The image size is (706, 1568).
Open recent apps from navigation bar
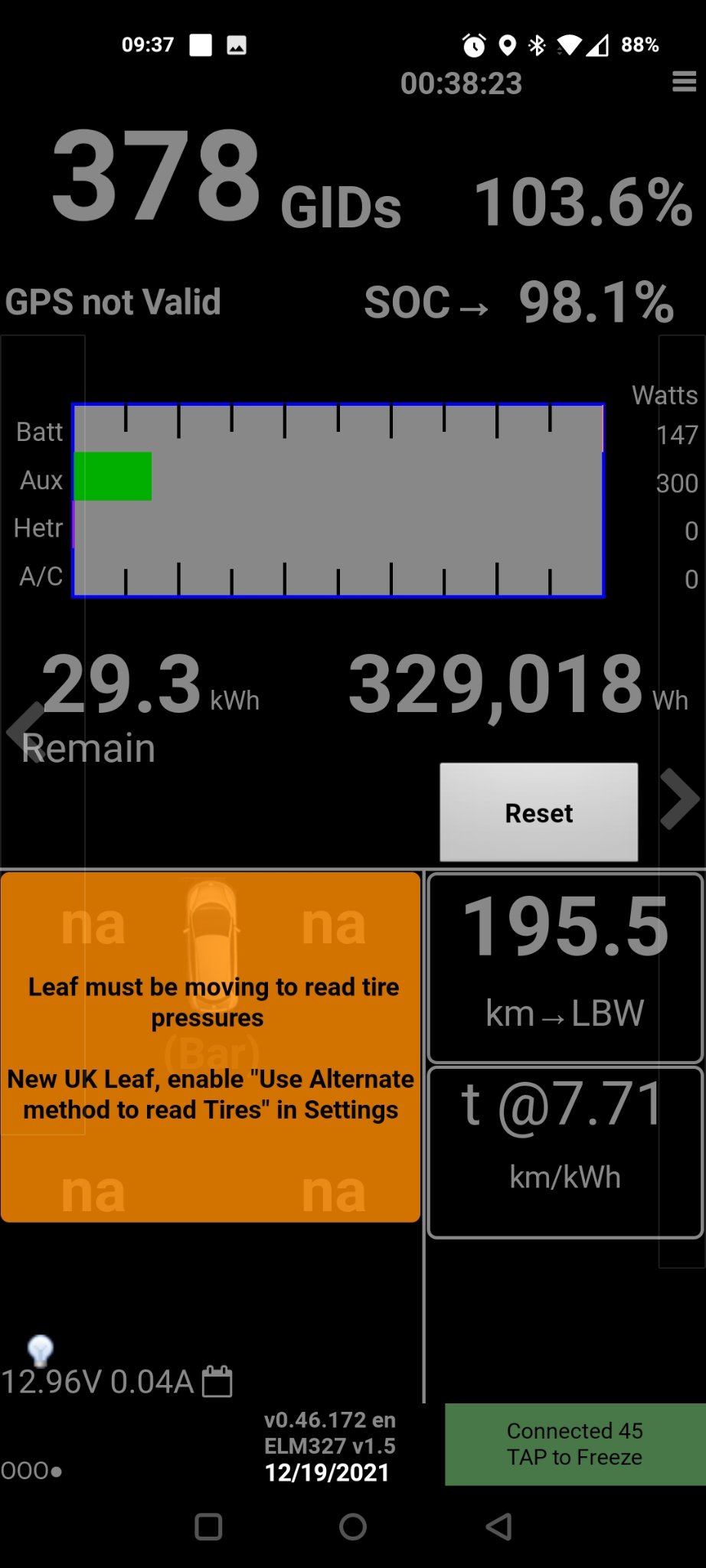click(208, 1527)
